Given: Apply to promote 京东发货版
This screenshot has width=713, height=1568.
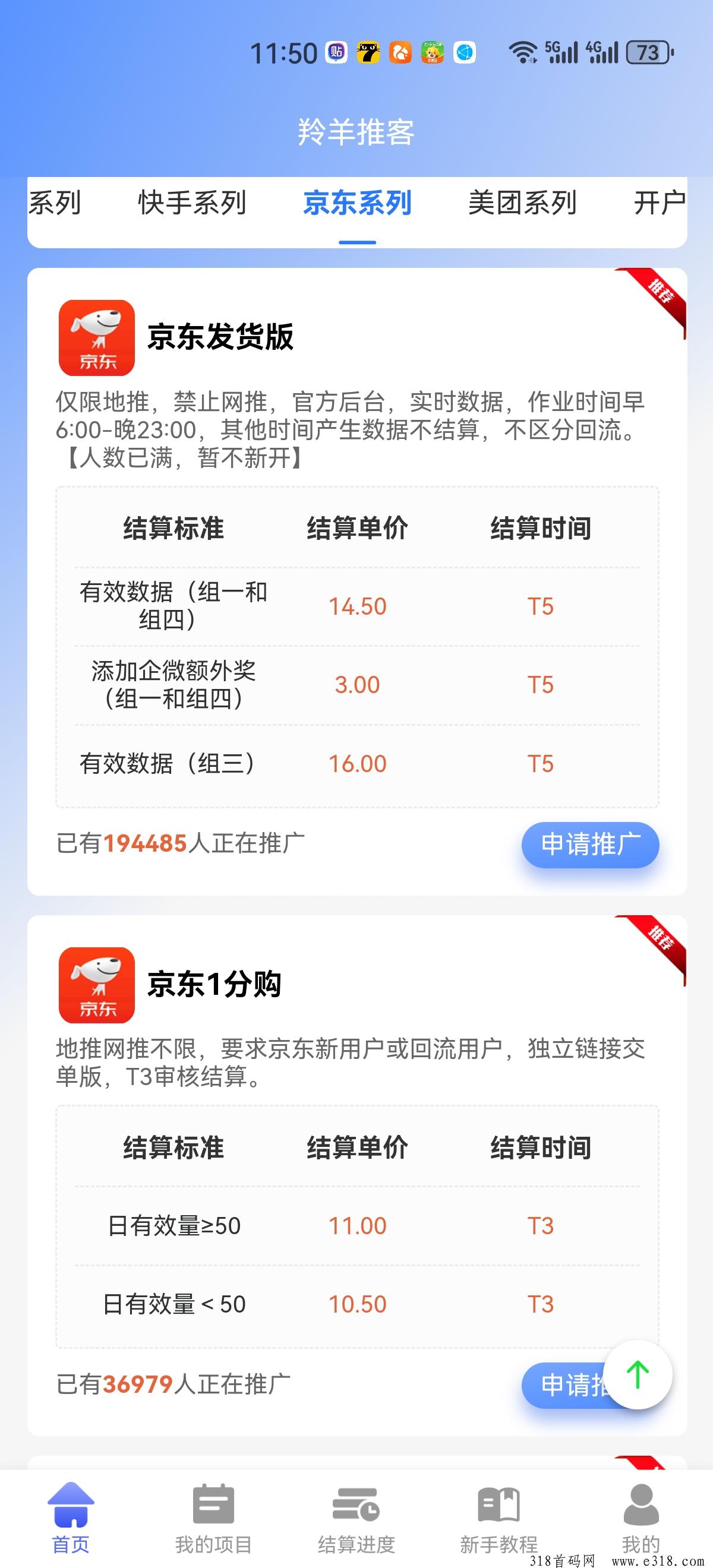Looking at the screenshot, I should (x=589, y=844).
